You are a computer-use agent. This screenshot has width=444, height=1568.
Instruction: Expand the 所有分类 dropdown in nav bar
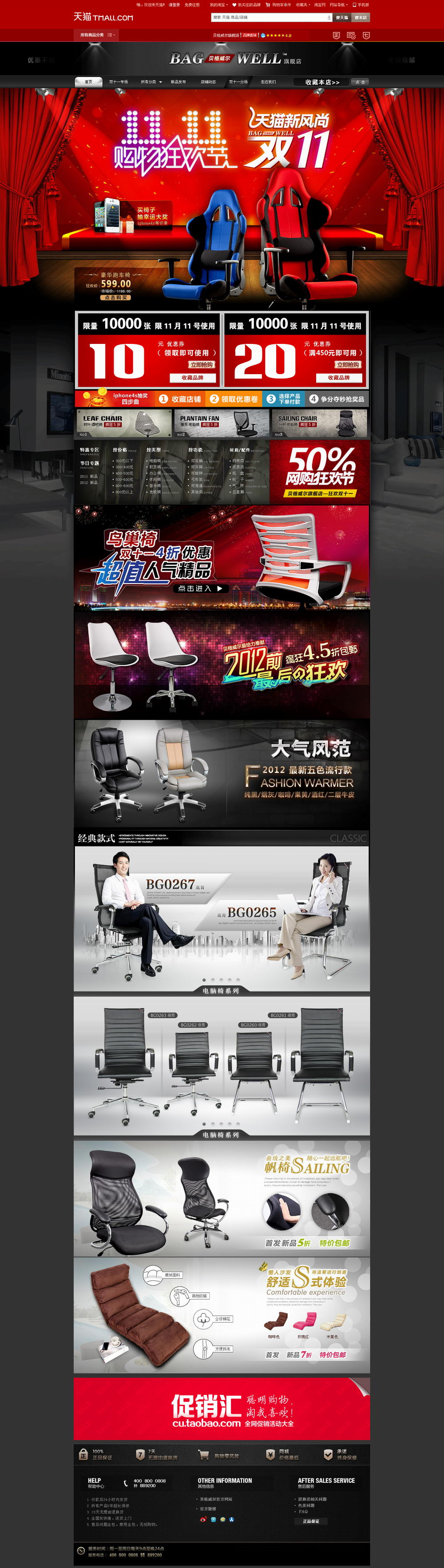(x=151, y=82)
